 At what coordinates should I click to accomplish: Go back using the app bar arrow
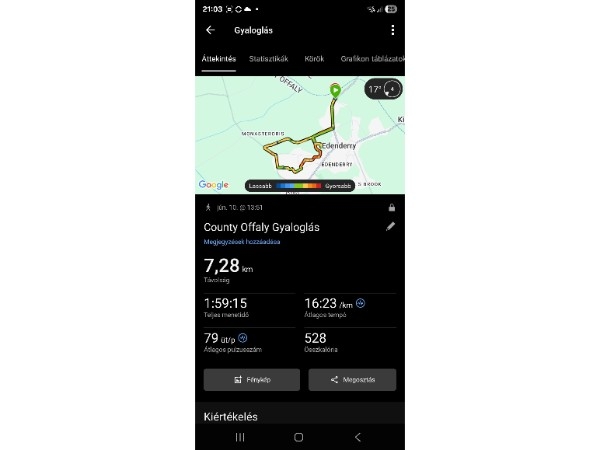pos(210,30)
